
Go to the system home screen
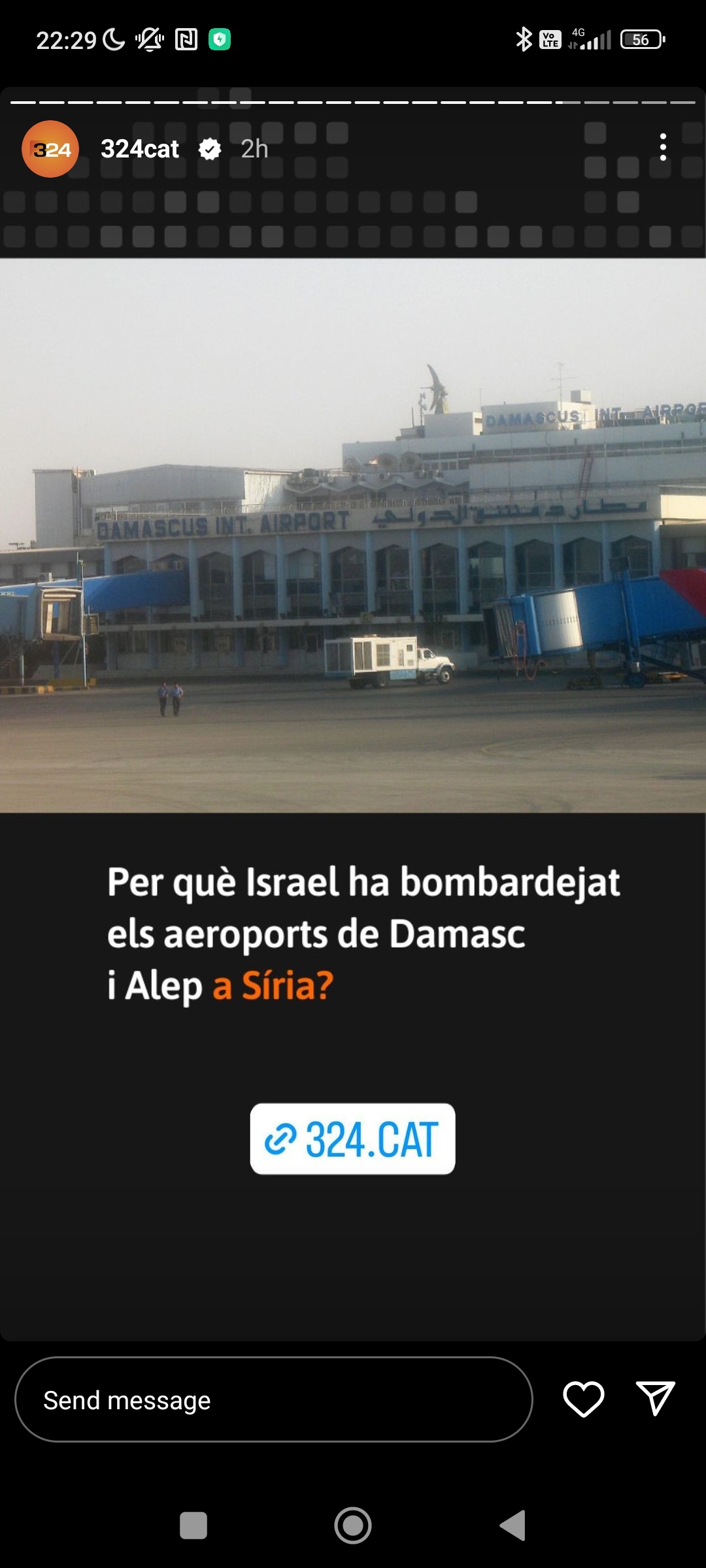tap(353, 1526)
